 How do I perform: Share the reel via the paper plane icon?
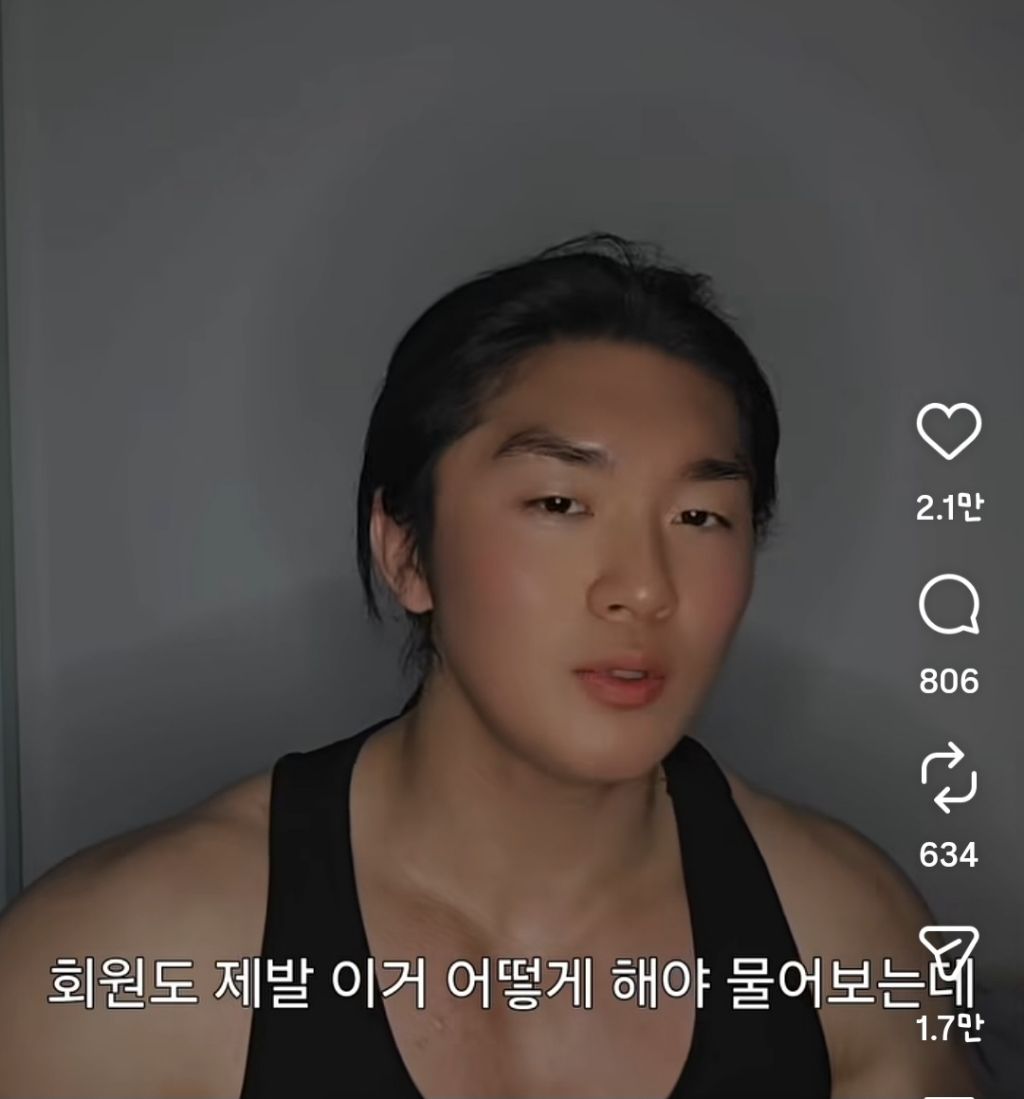click(948, 948)
